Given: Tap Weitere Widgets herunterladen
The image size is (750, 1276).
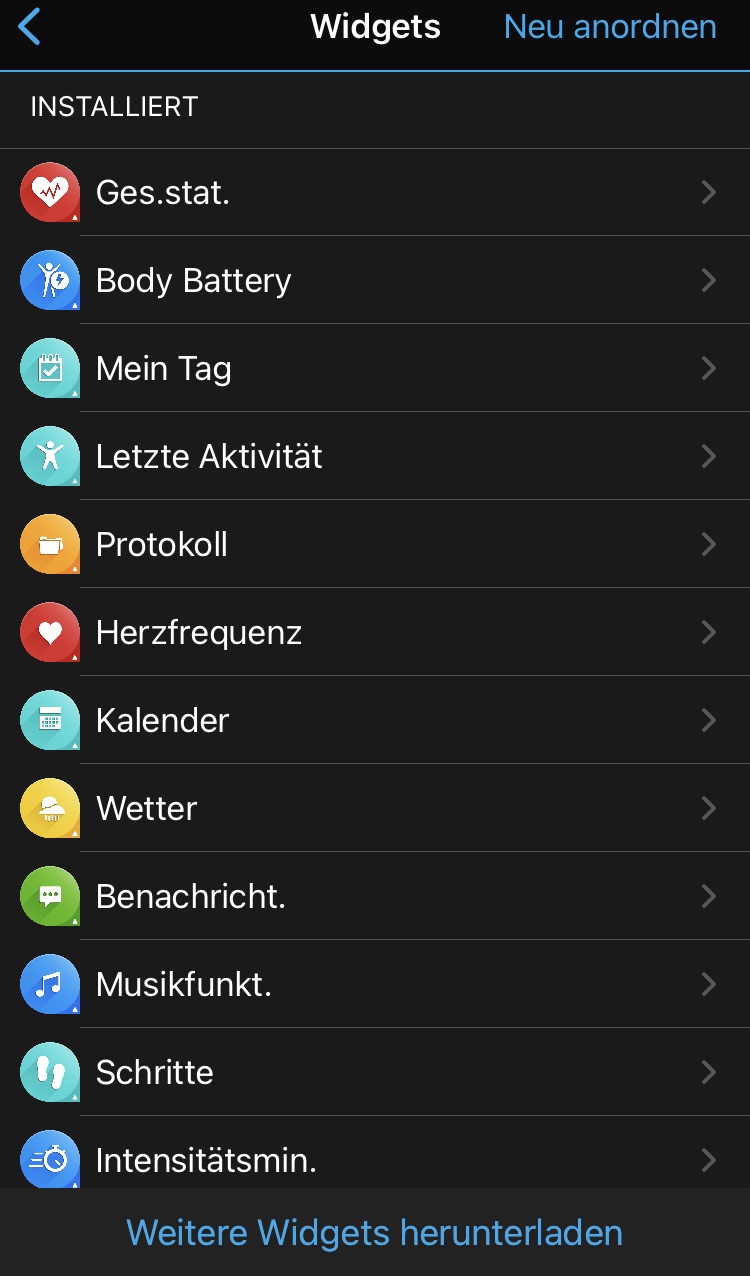Looking at the screenshot, I should click(x=375, y=1232).
